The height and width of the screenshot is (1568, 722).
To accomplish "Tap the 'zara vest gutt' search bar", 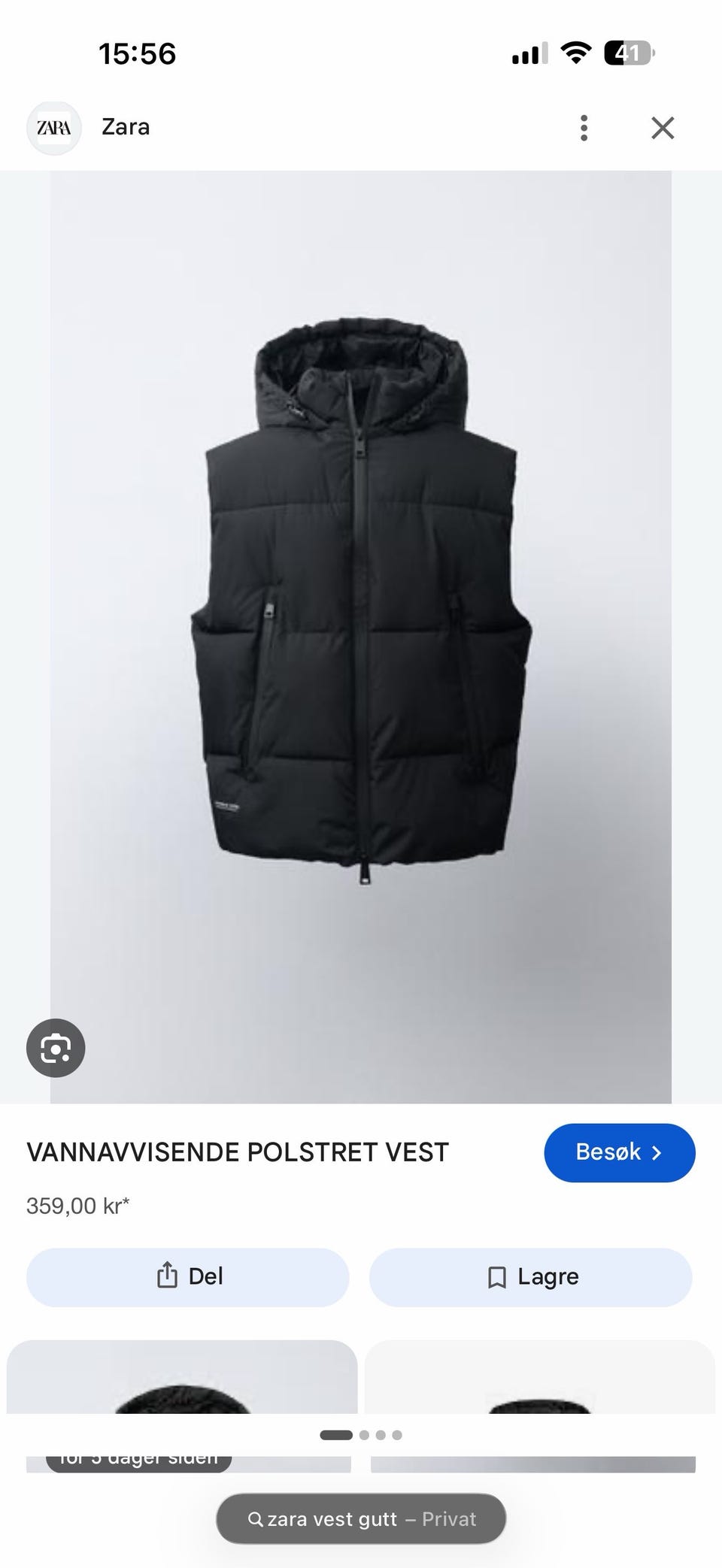I will 361,1519.
